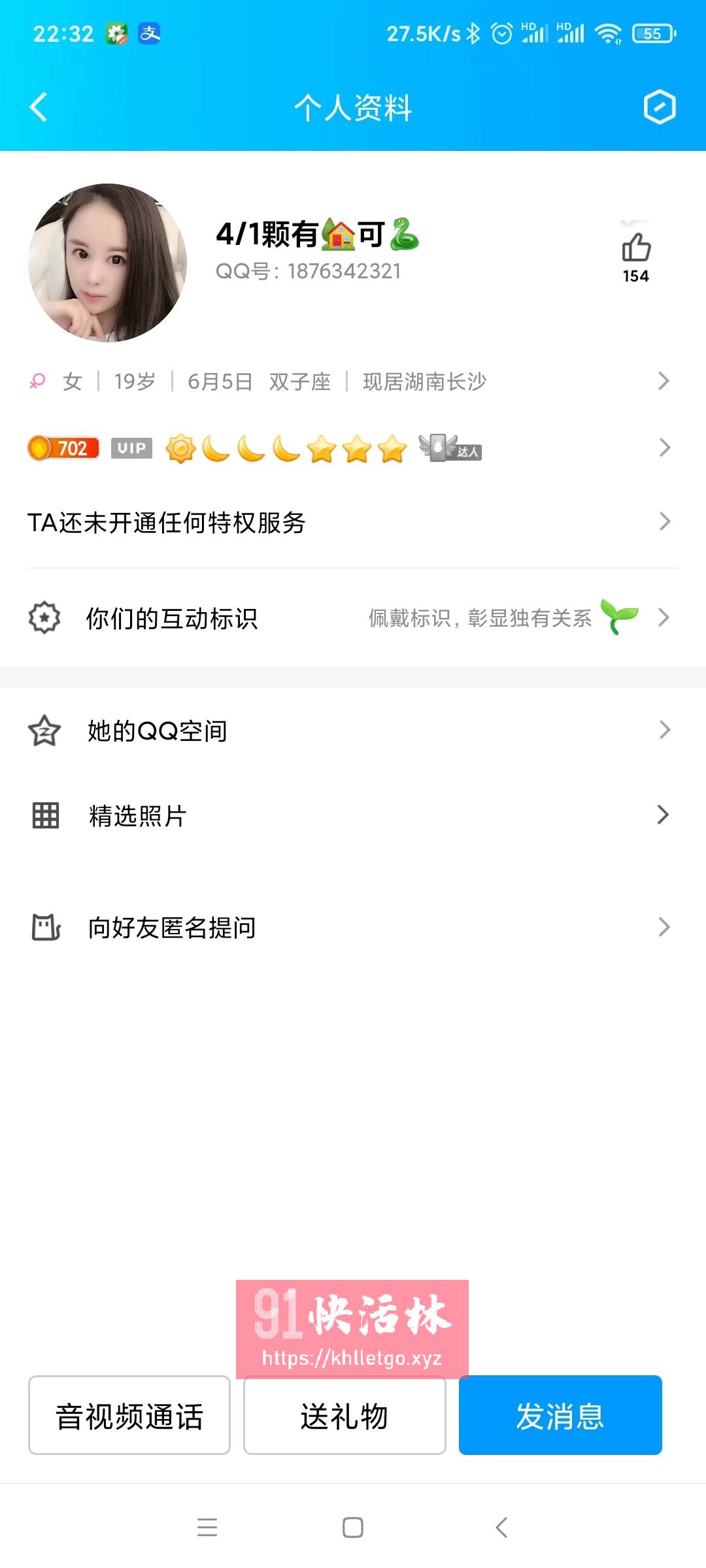Click the 送礼物 button
The height and width of the screenshot is (1568, 706).
[x=345, y=1415]
